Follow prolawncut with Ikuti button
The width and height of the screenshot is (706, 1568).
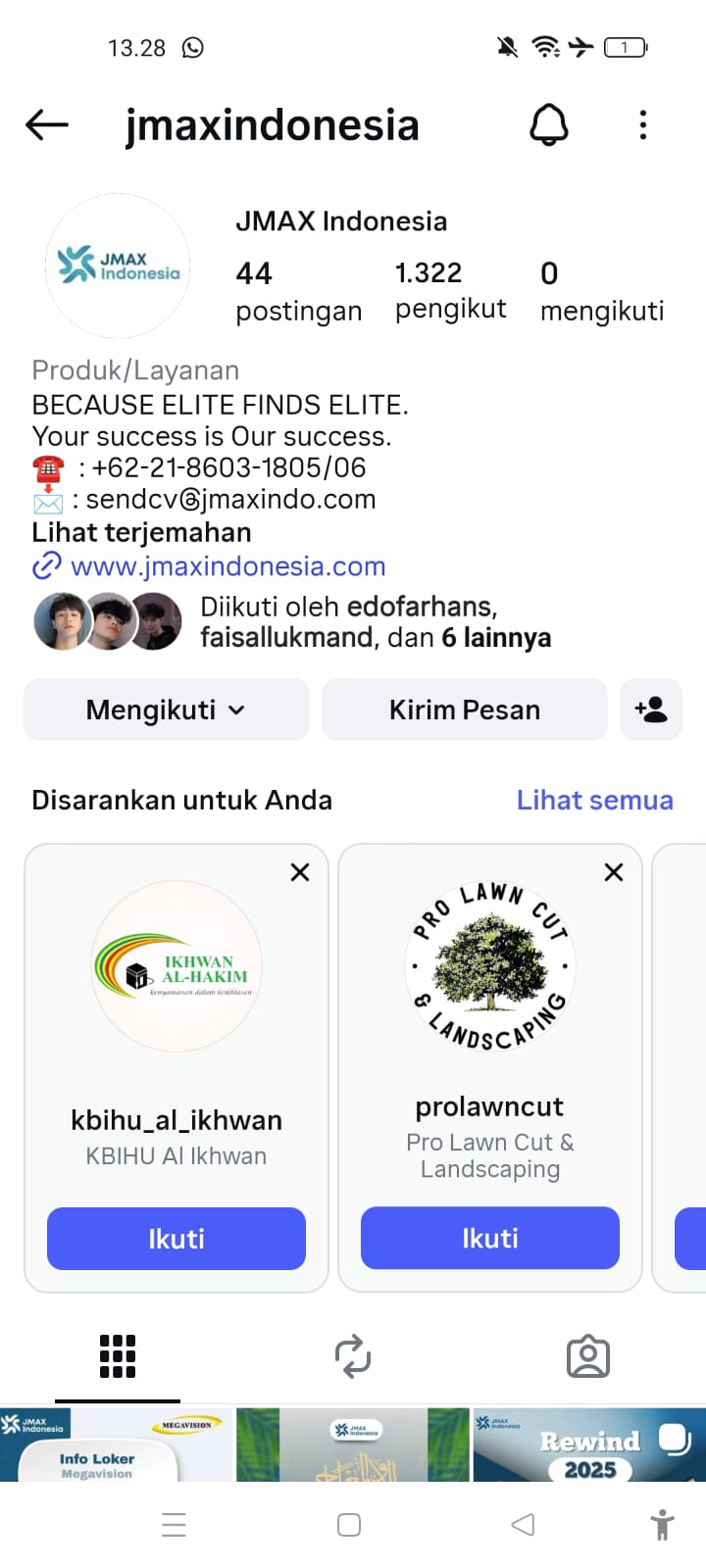tap(490, 1238)
